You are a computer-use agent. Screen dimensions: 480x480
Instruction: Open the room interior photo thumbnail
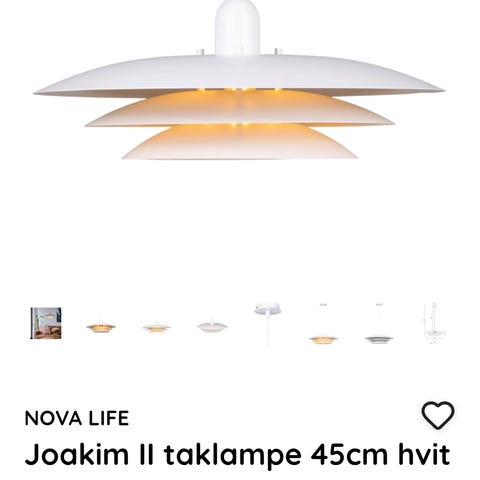click(x=46, y=323)
